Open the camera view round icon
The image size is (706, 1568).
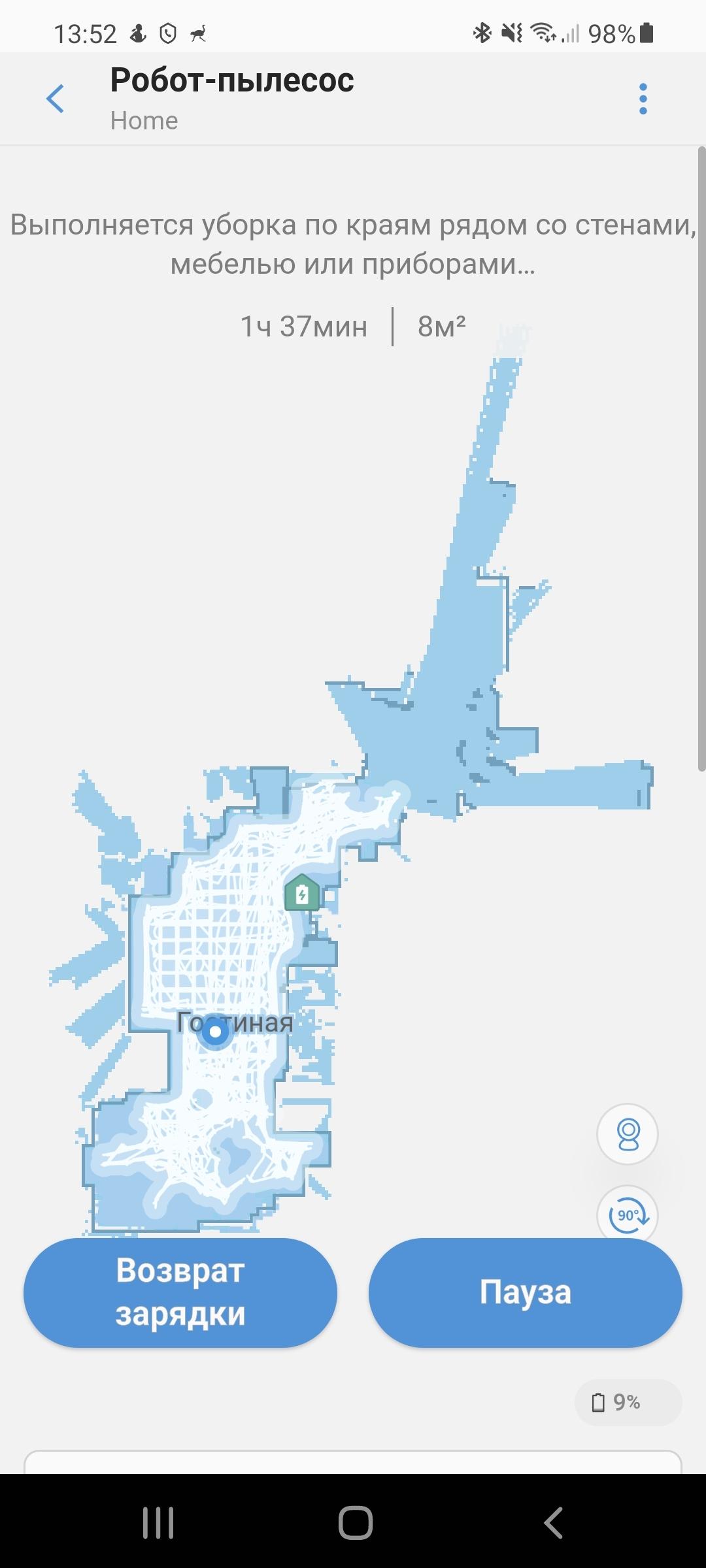628,1134
